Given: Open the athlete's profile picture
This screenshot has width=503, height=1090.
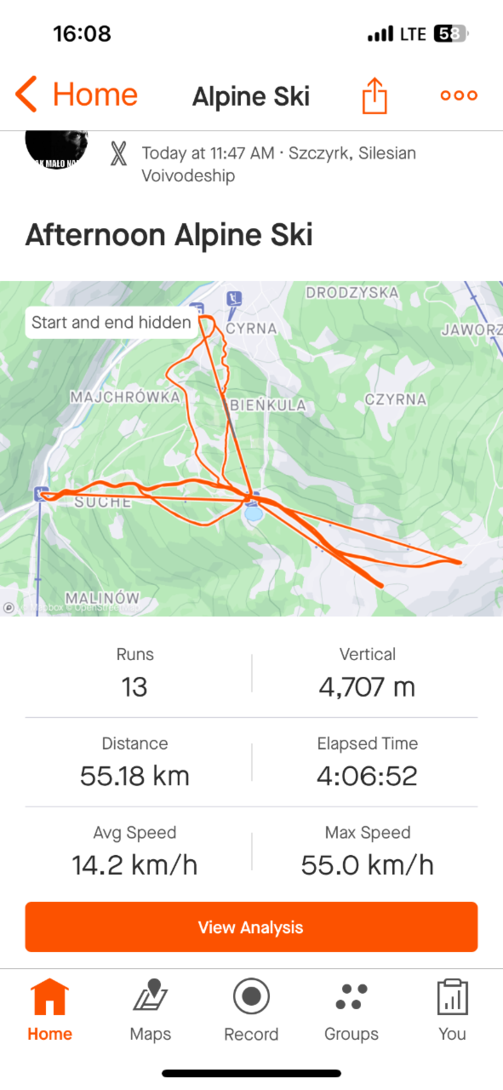Looking at the screenshot, I should click(56, 149).
